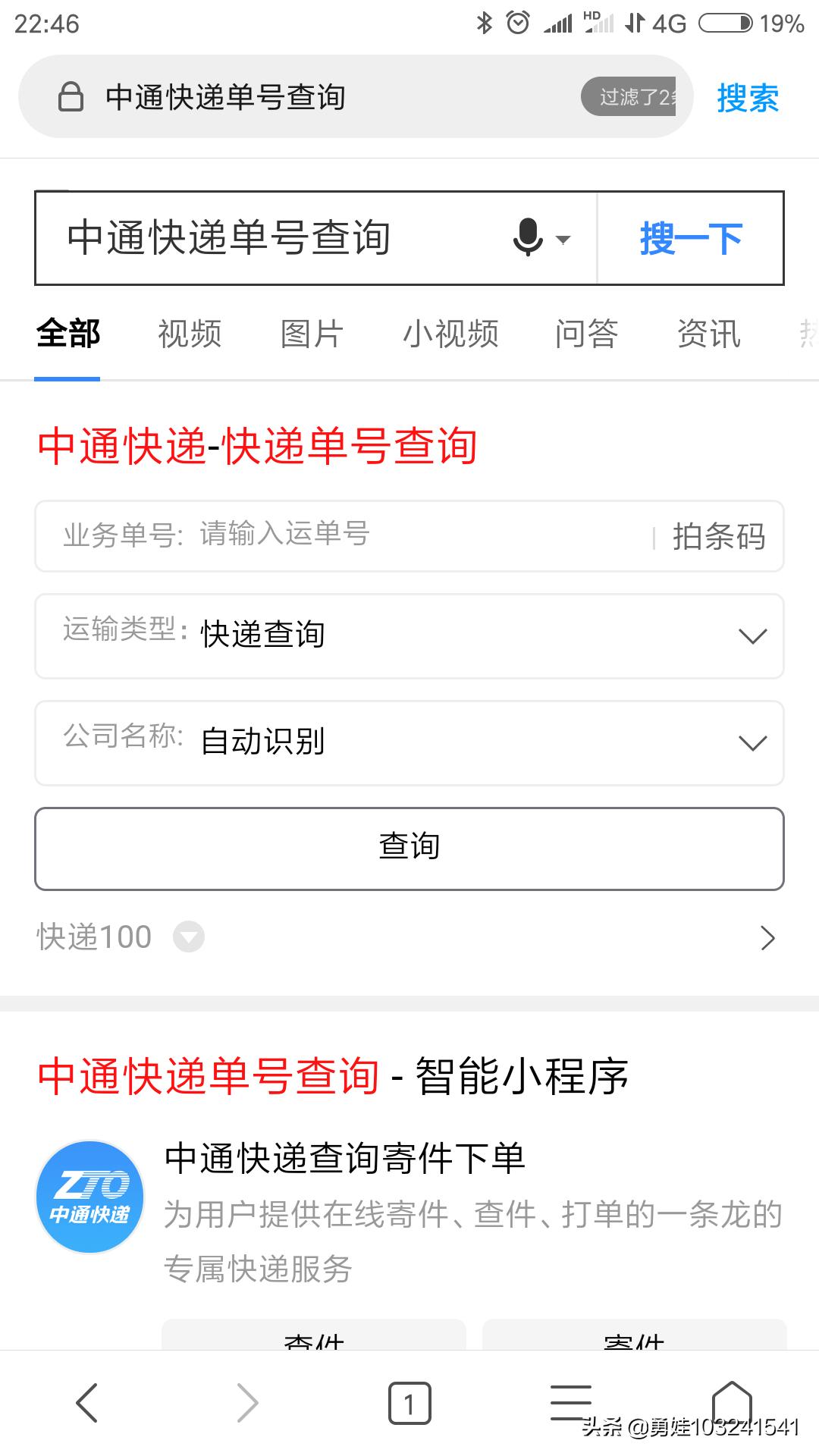The height and width of the screenshot is (1456, 819).
Task: Click the 搜一下 search button
Action: [x=689, y=237]
